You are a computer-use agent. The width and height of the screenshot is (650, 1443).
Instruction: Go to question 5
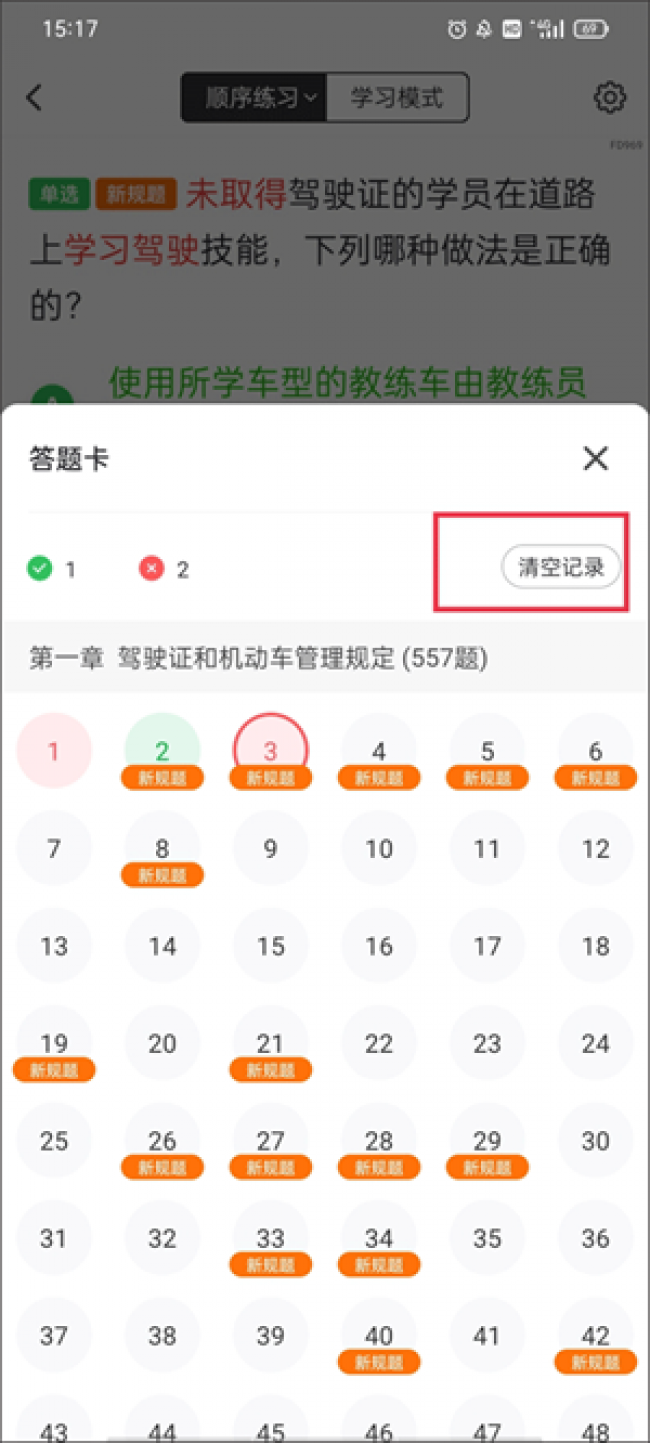point(487,751)
